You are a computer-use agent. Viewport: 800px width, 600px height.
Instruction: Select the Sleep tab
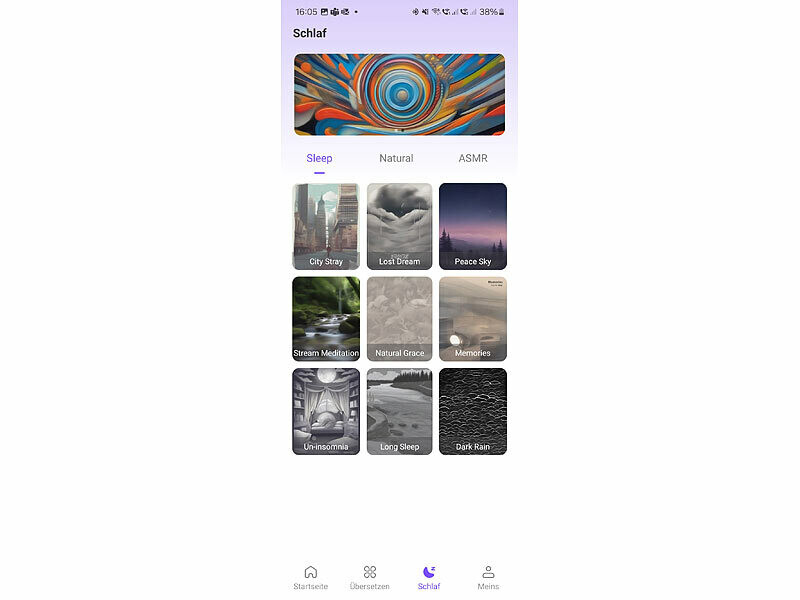pyautogui.click(x=319, y=158)
